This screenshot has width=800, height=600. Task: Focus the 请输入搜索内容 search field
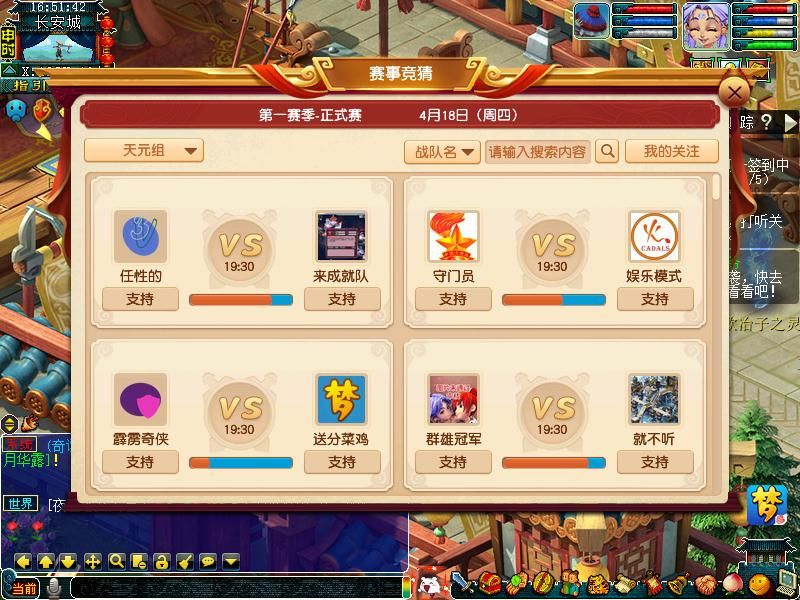click(x=537, y=152)
